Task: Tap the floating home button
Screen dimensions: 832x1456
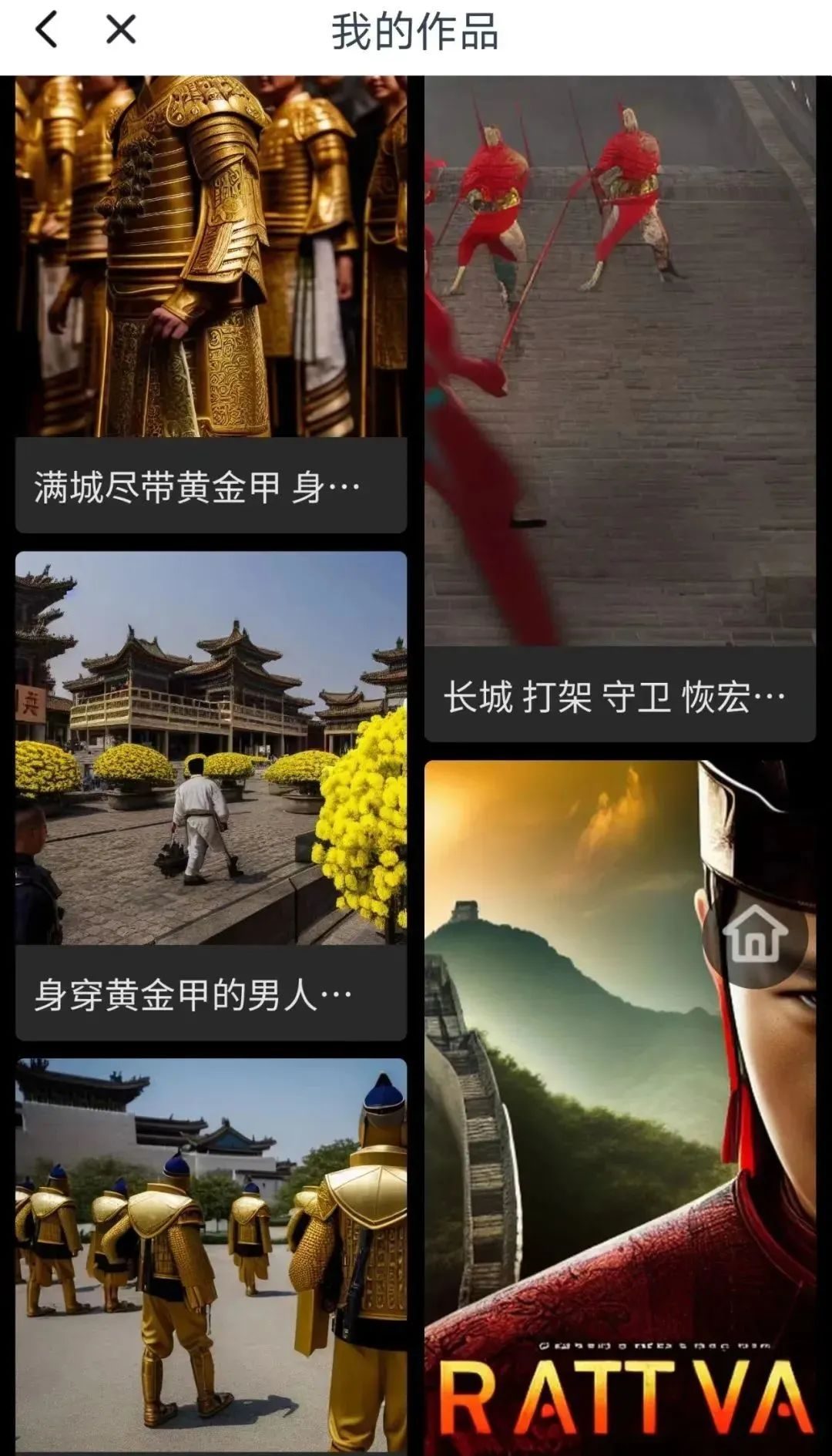Action: pos(755,935)
